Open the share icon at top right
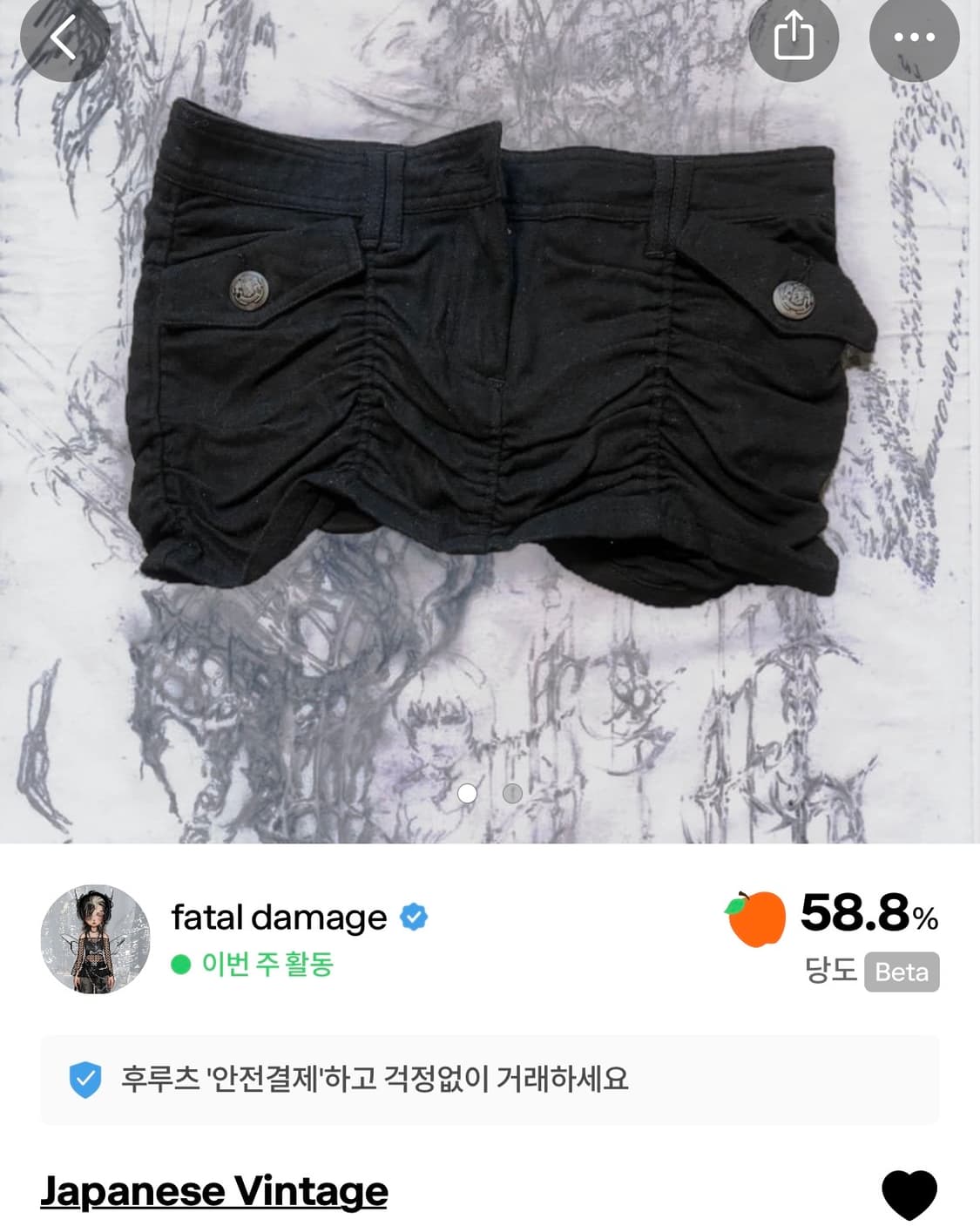Screen dimensions: 980x1226 tap(794, 38)
